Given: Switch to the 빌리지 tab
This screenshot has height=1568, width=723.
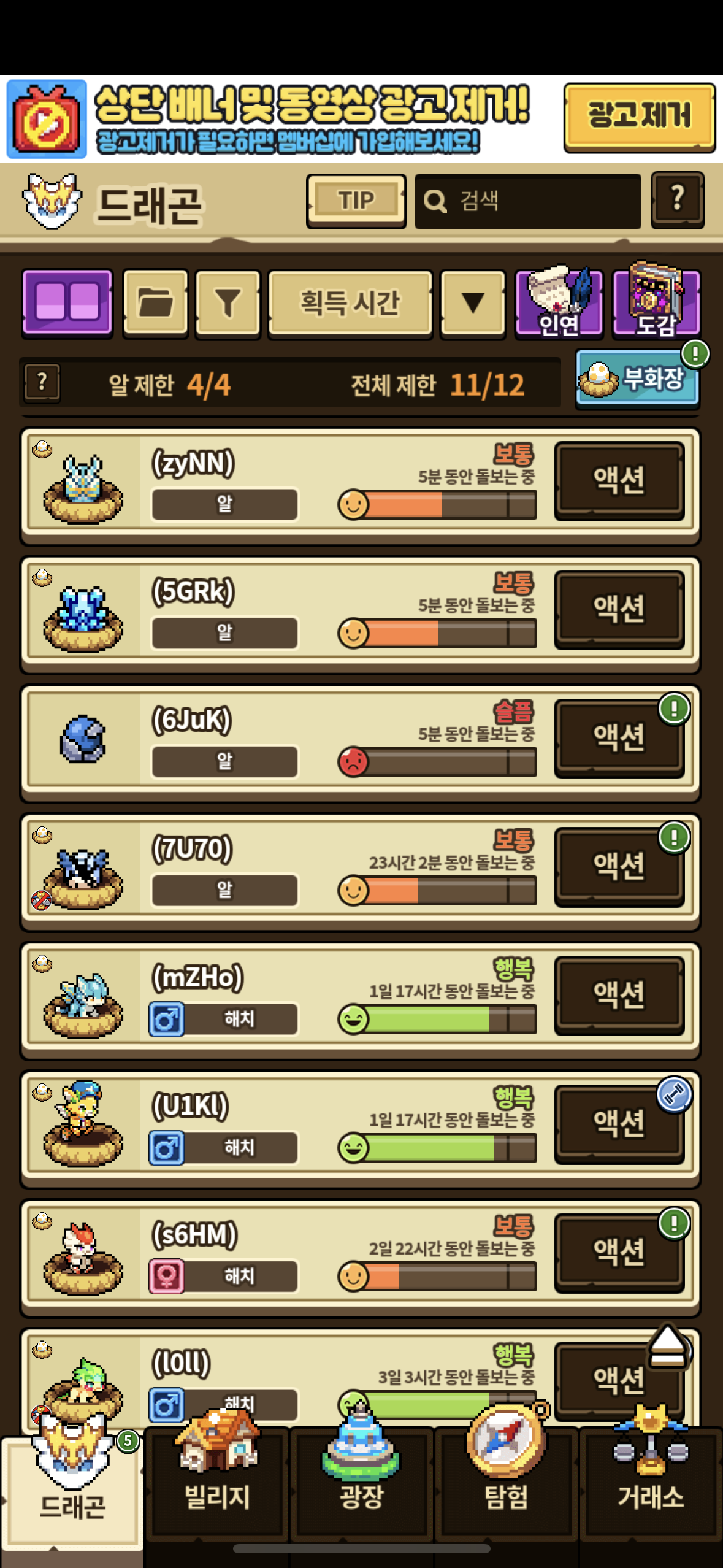Looking at the screenshot, I should coord(217,1485).
